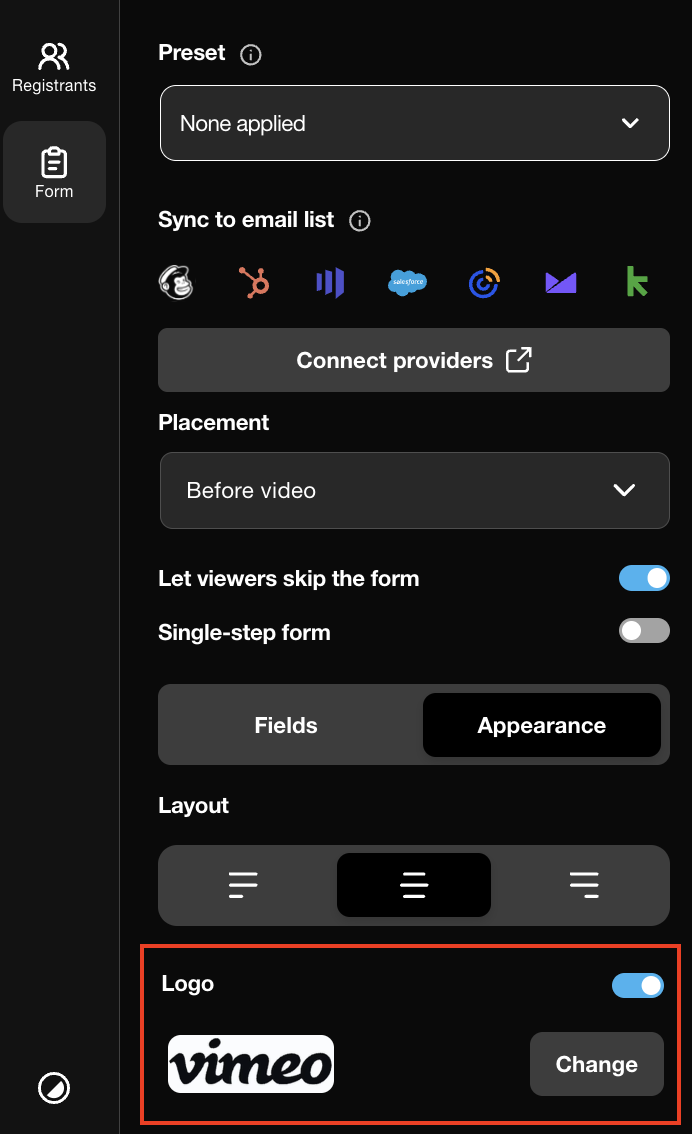This screenshot has height=1134, width=692.
Task: Choose left-aligned layout
Action: click(243, 885)
